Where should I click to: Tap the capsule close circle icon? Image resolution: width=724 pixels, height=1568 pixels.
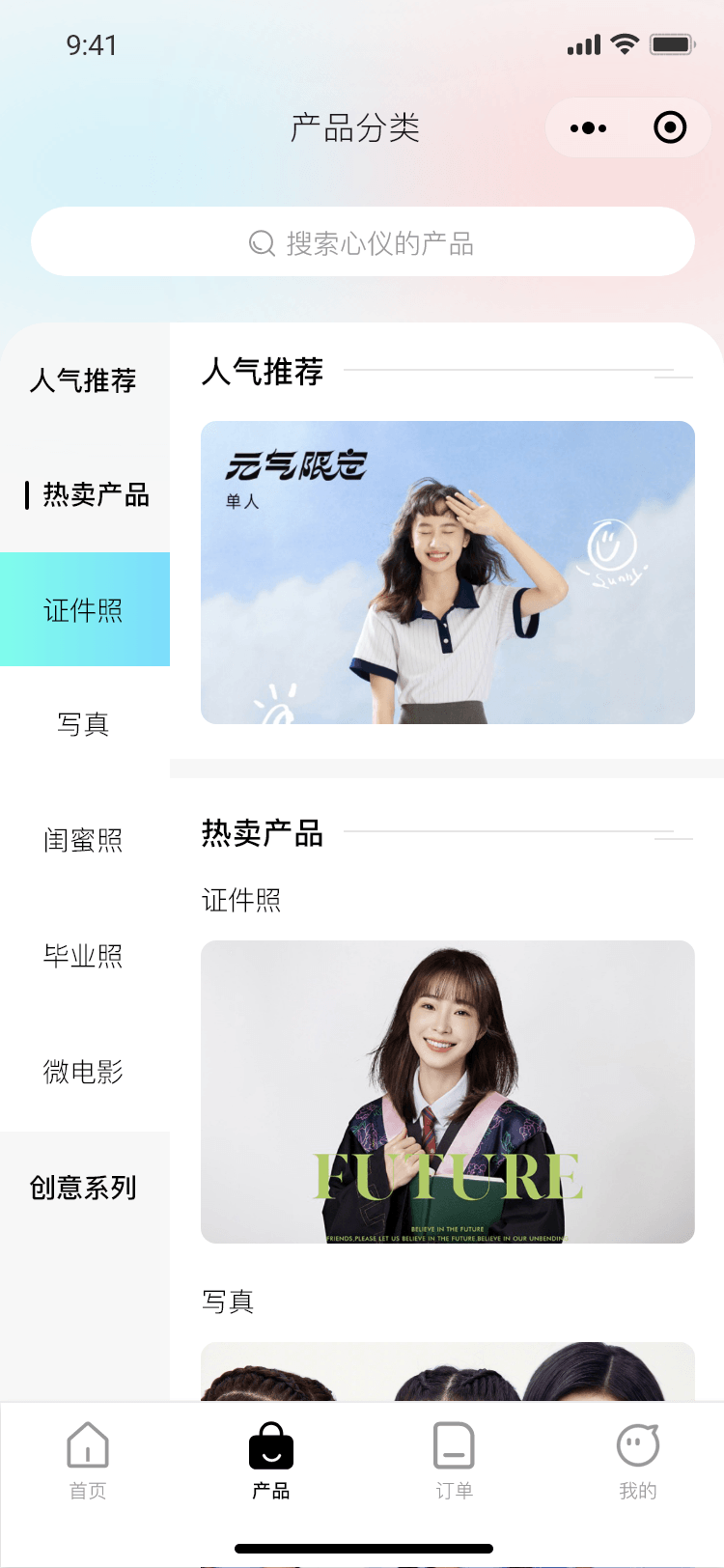click(670, 126)
